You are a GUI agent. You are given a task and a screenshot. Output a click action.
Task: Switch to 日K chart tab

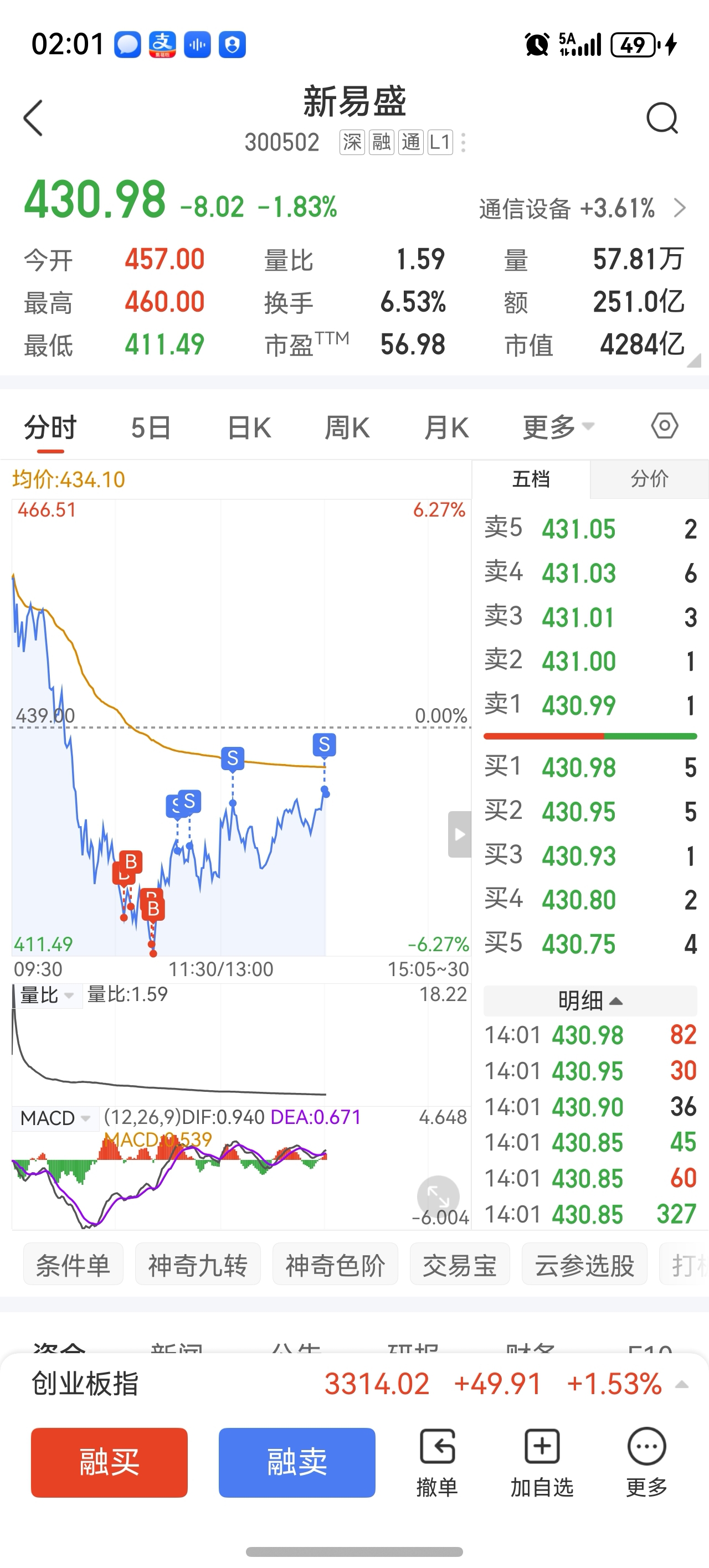click(x=249, y=428)
